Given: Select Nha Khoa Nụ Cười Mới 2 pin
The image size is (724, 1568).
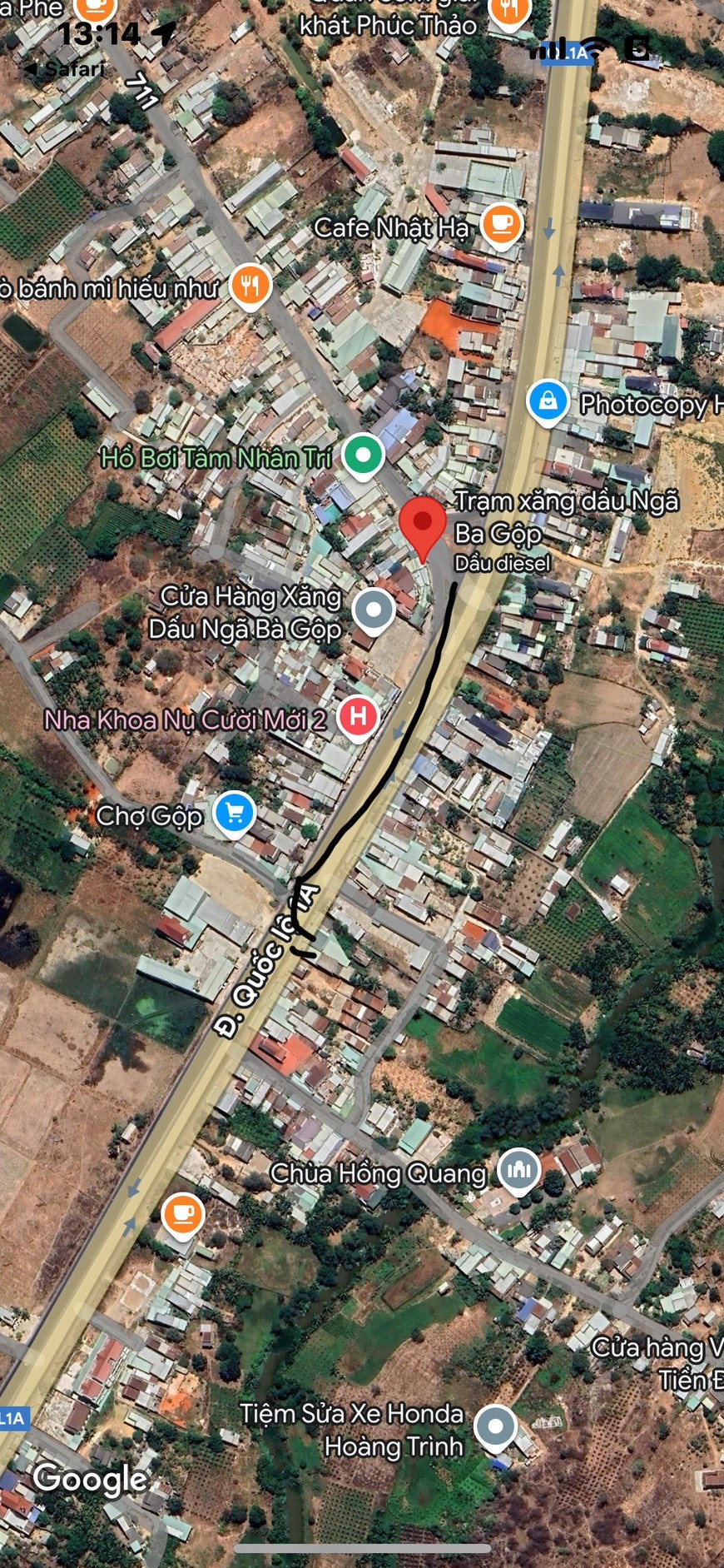Looking at the screenshot, I should tap(358, 717).
